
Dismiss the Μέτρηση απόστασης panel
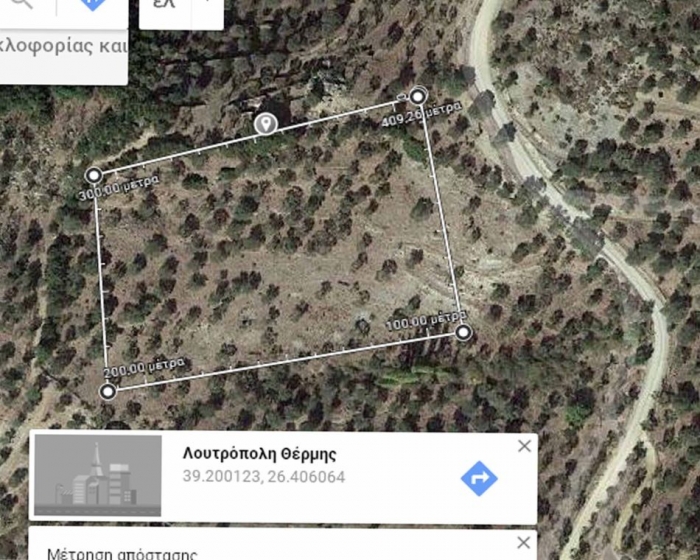tap(524, 542)
